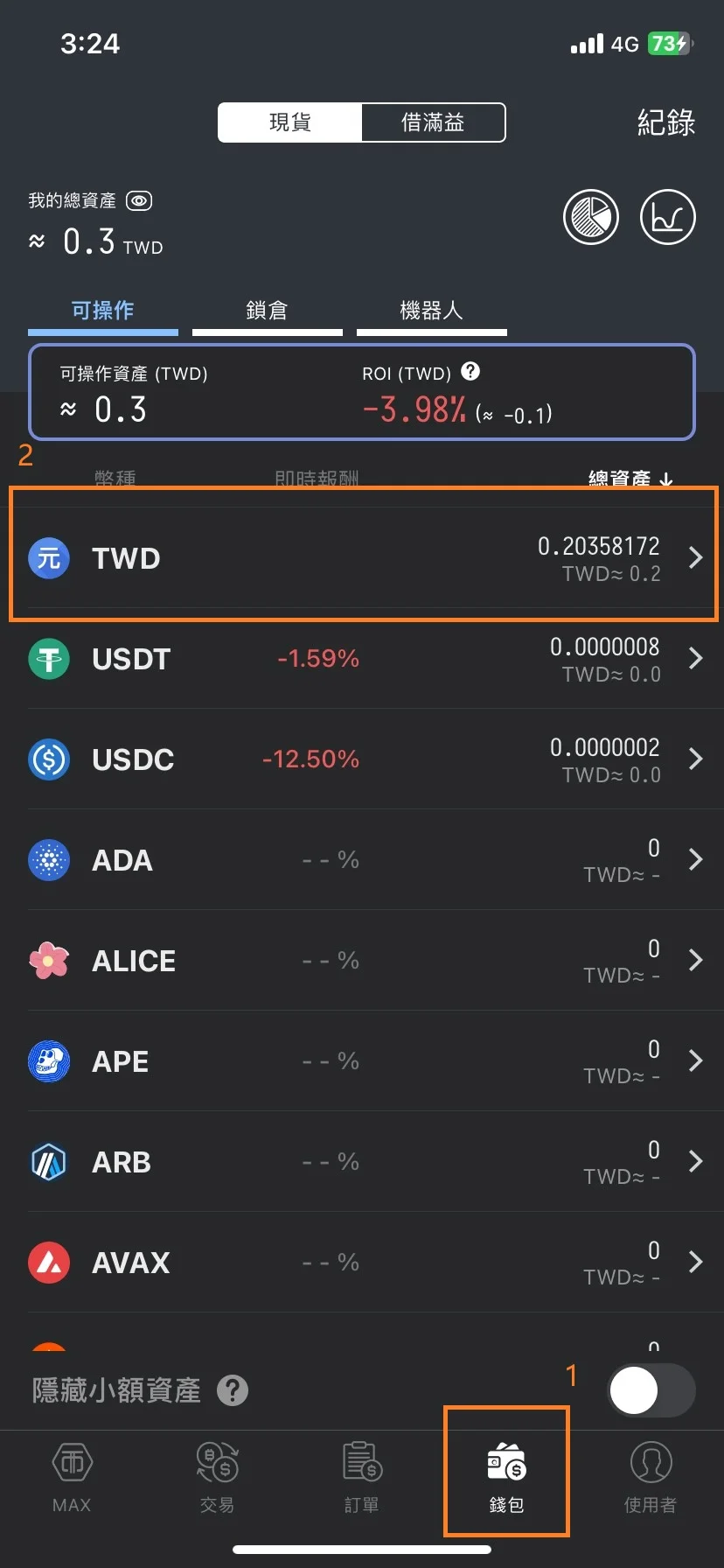Viewport: 724px width, 1568px height.
Task: Click the ROI question mark tooltip
Action: [470, 372]
